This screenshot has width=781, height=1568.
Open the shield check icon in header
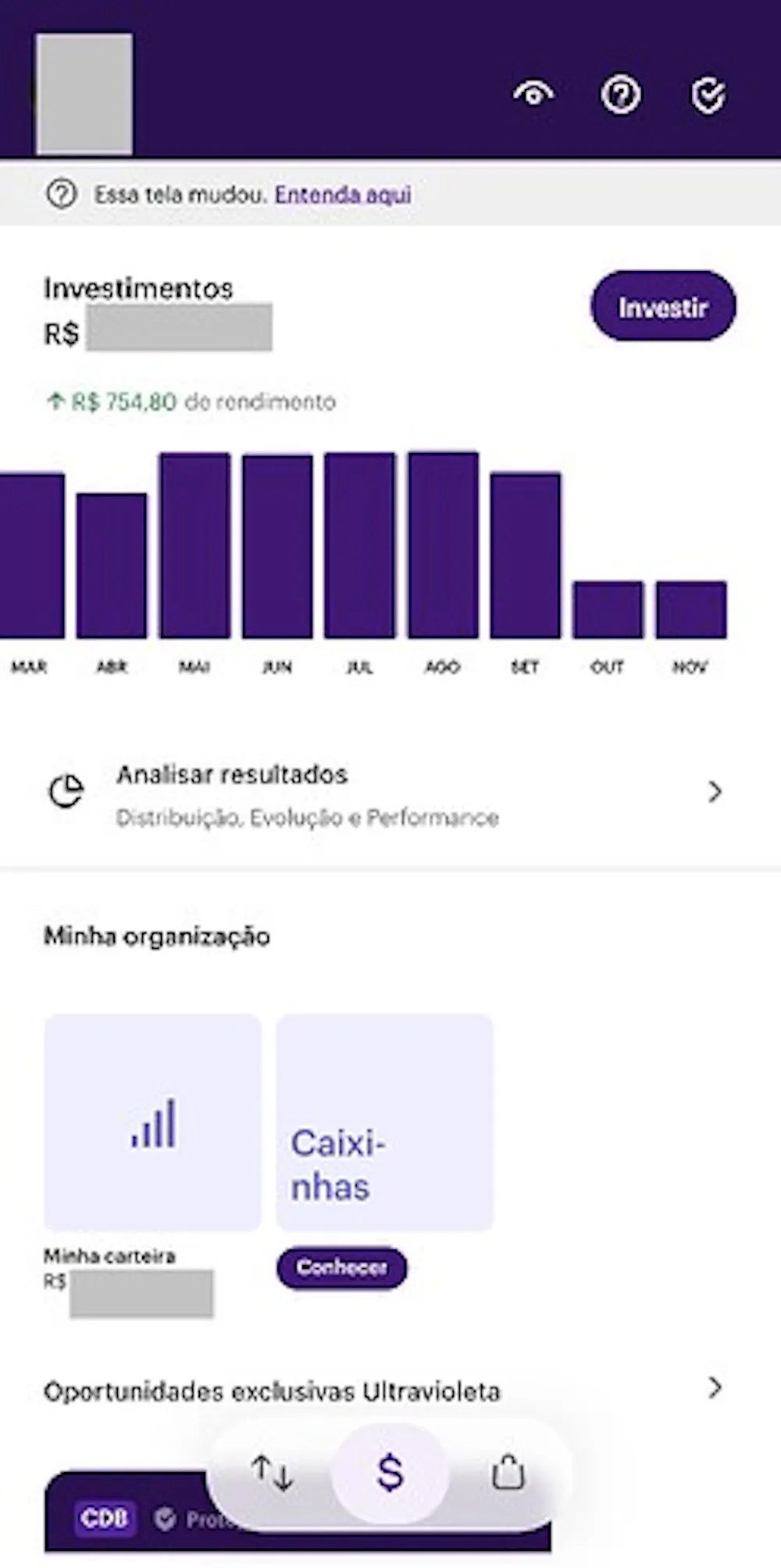tap(708, 95)
